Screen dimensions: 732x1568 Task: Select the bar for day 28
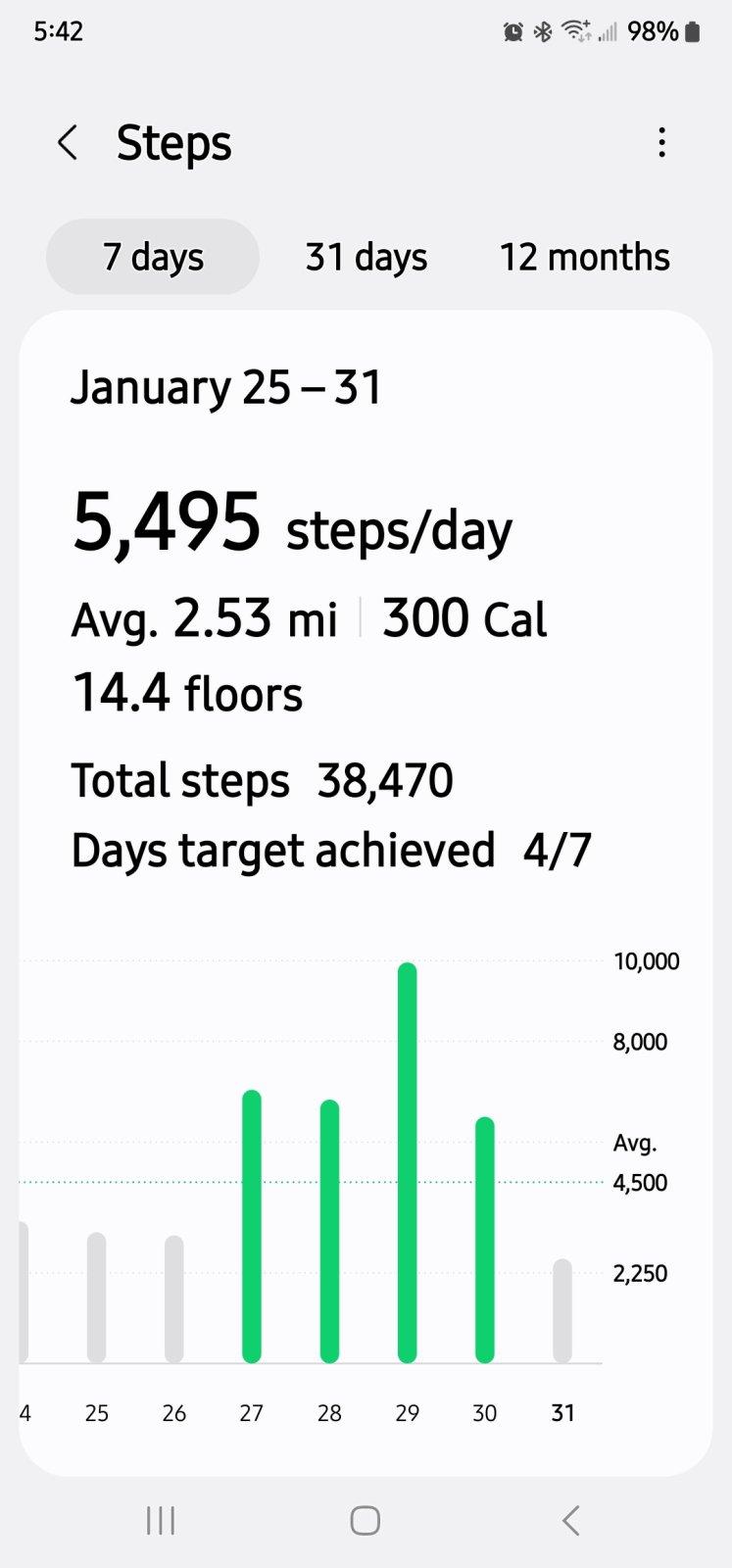329,1231
